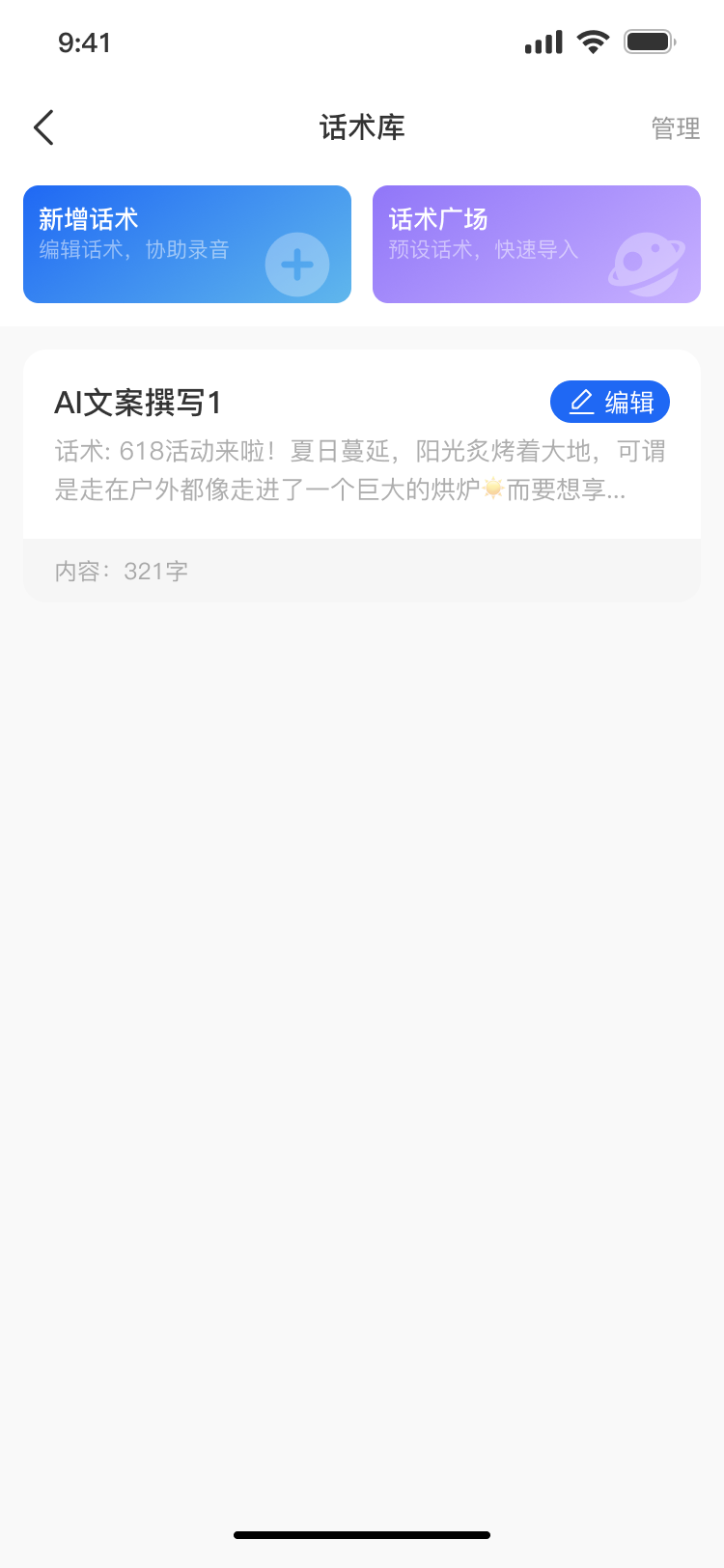724x1568 pixels.
Task: Open the 话术广场 preset scripts card
Action: tap(537, 244)
